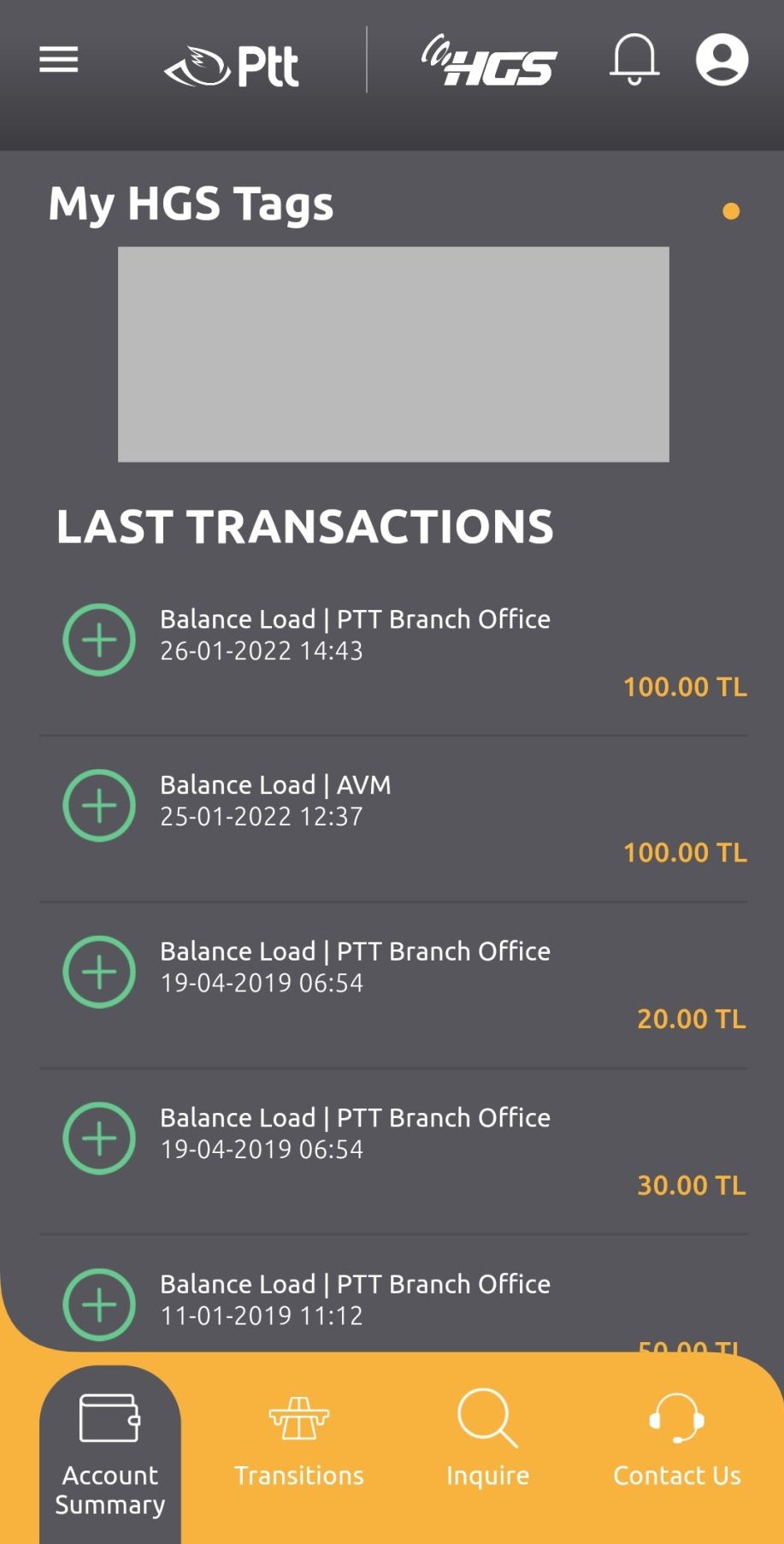Open the HGS tag card
This screenshot has width=784, height=1544.
pyautogui.click(x=393, y=354)
